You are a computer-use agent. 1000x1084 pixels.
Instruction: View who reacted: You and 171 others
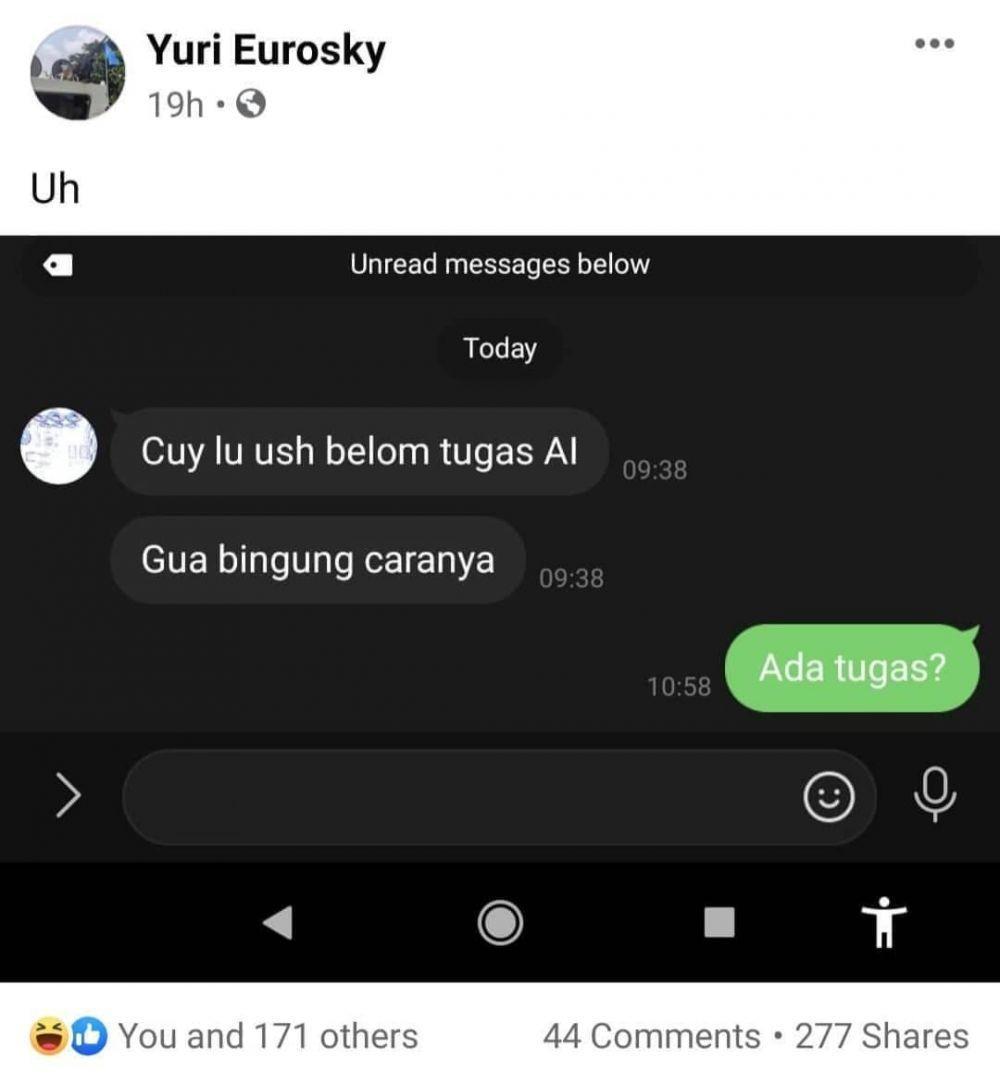tap(267, 1036)
